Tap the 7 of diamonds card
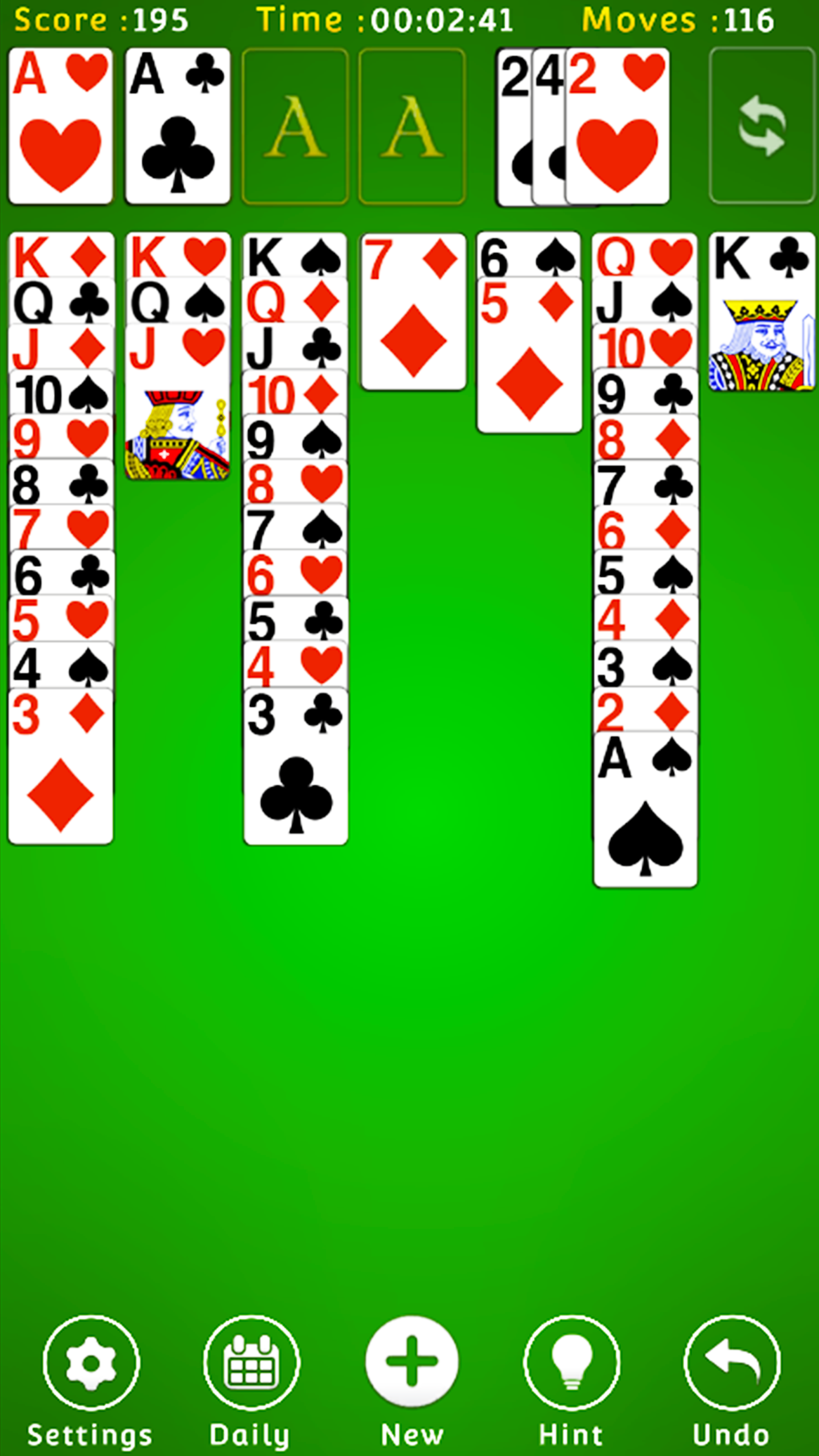 413,312
